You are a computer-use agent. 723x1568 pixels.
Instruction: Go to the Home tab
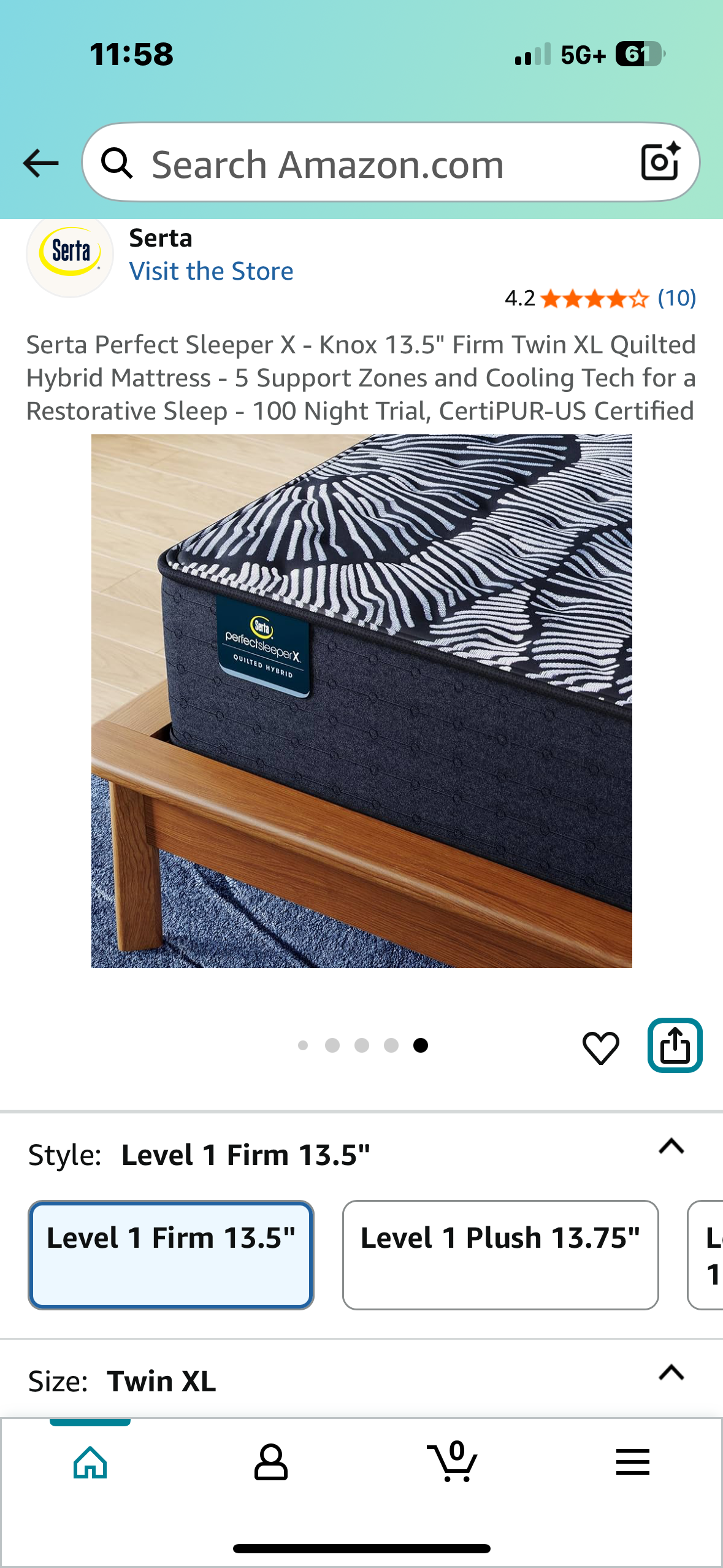coord(90,1462)
